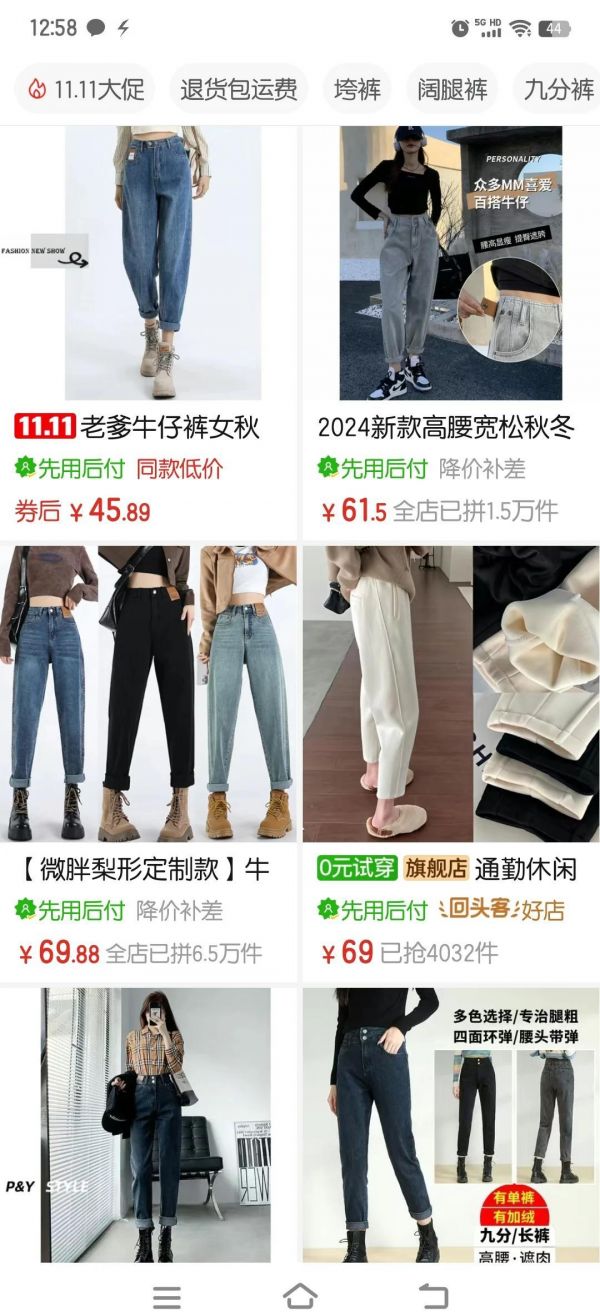Image resolution: width=600 pixels, height=1316 pixels.
Task: Go back with the system back button
Action: (x=432, y=1296)
